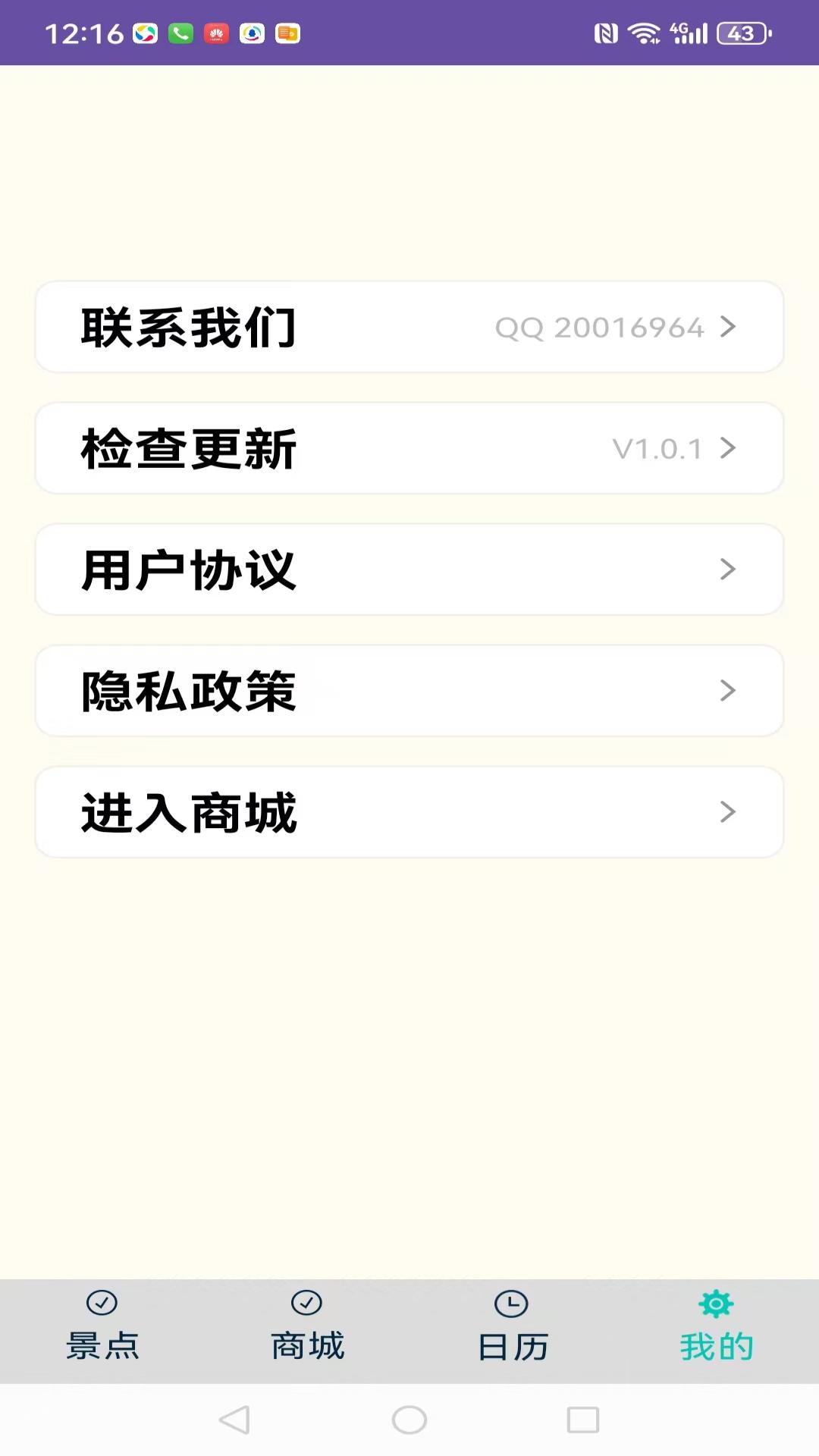
Task: Expand the 检查更新 row chevron
Action: click(x=730, y=448)
